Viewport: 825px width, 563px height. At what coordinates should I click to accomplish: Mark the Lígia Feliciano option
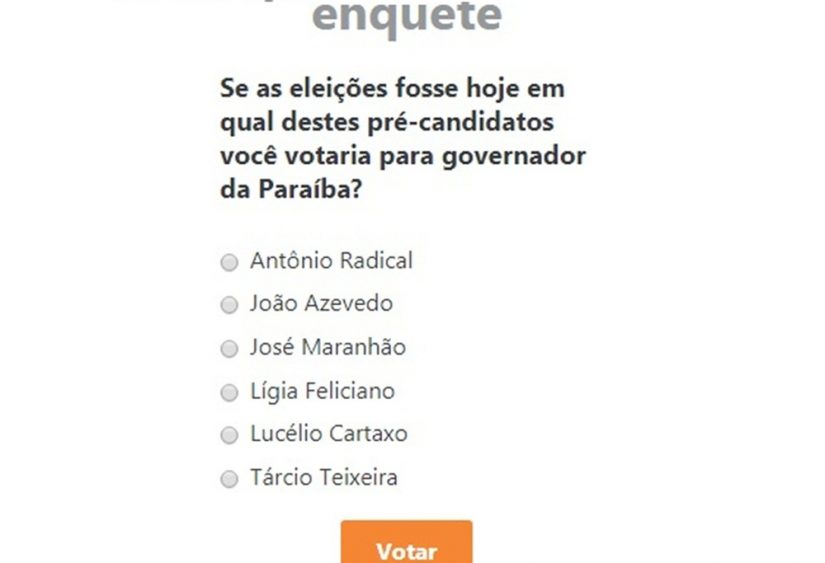(x=230, y=392)
